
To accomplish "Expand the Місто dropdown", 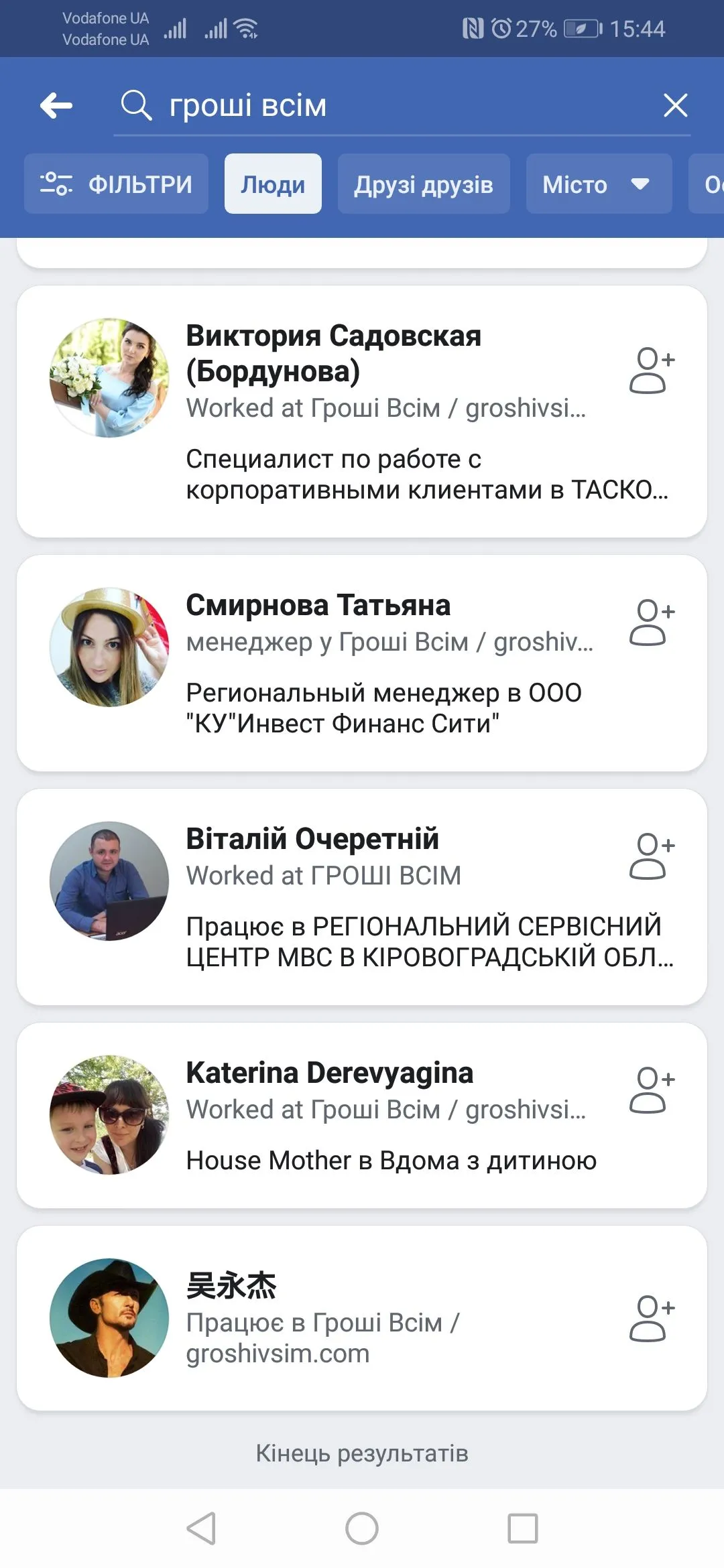I will 598,184.
